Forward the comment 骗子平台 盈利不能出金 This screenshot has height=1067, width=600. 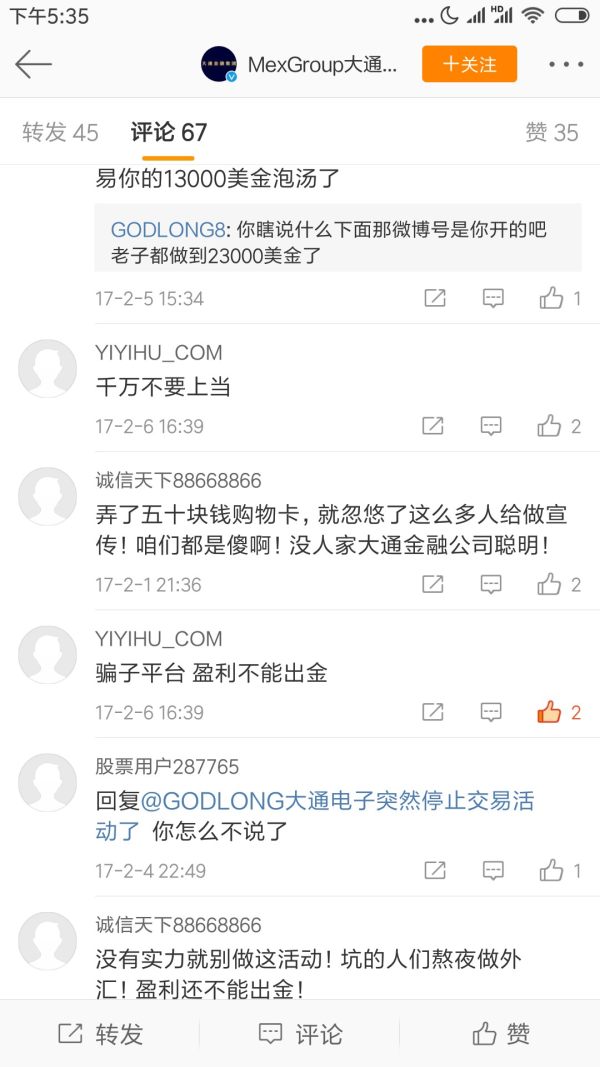[x=433, y=712]
